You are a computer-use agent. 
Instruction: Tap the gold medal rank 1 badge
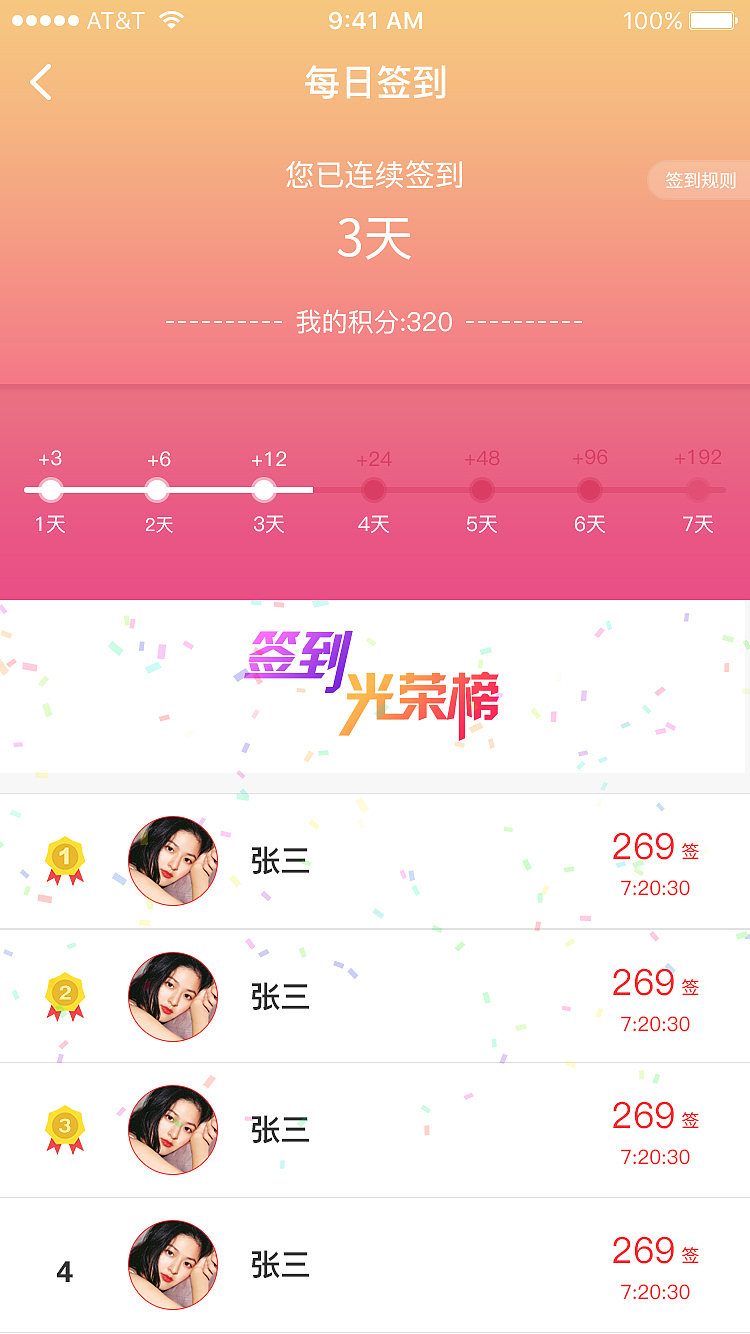[63, 860]
